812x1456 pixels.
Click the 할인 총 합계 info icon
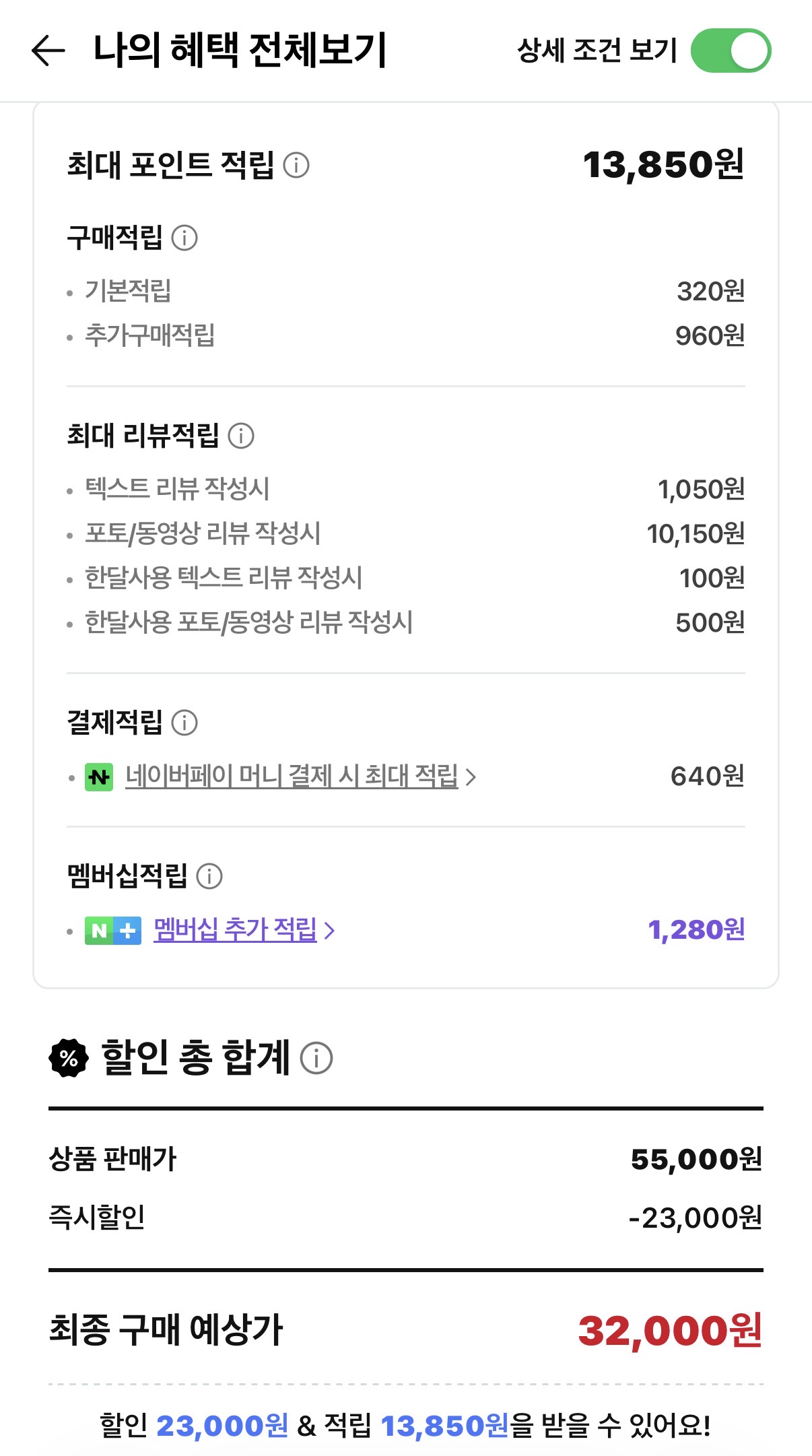click(x=317, y=1057)
